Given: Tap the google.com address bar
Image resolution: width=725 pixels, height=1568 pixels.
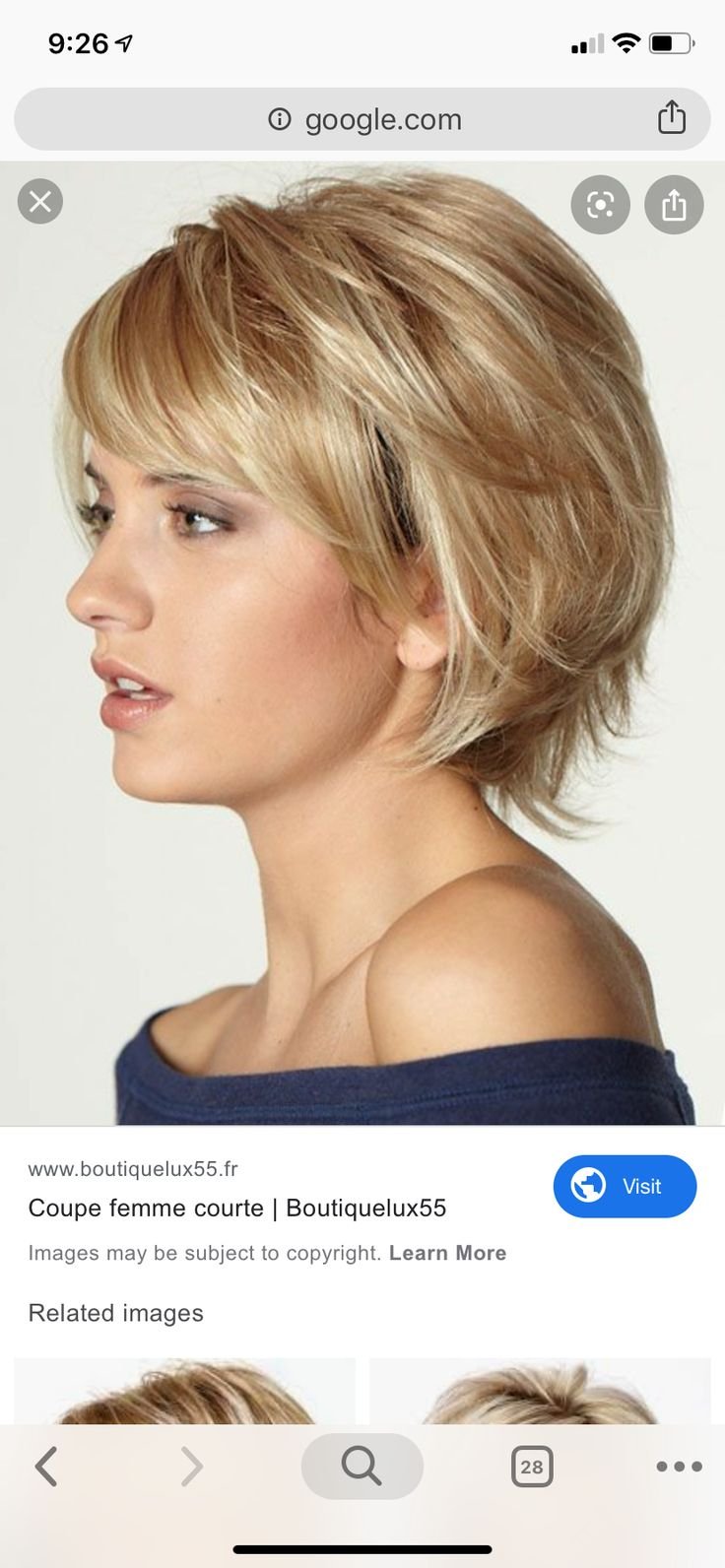Looking at the screenshot, I should (x=362, y=120).
